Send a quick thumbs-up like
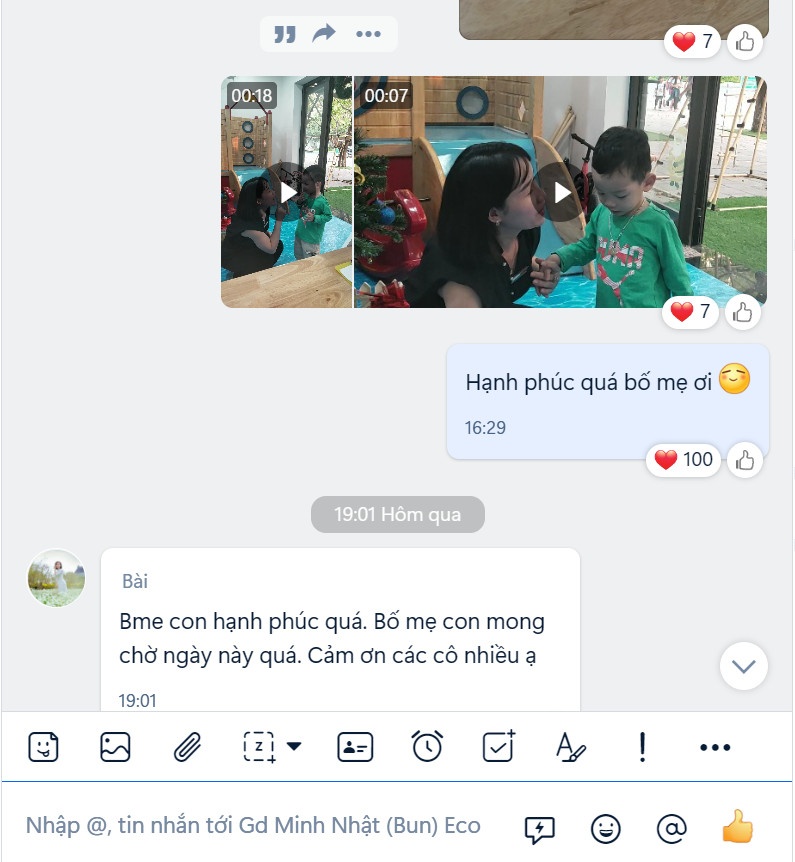 pos(737,826)
